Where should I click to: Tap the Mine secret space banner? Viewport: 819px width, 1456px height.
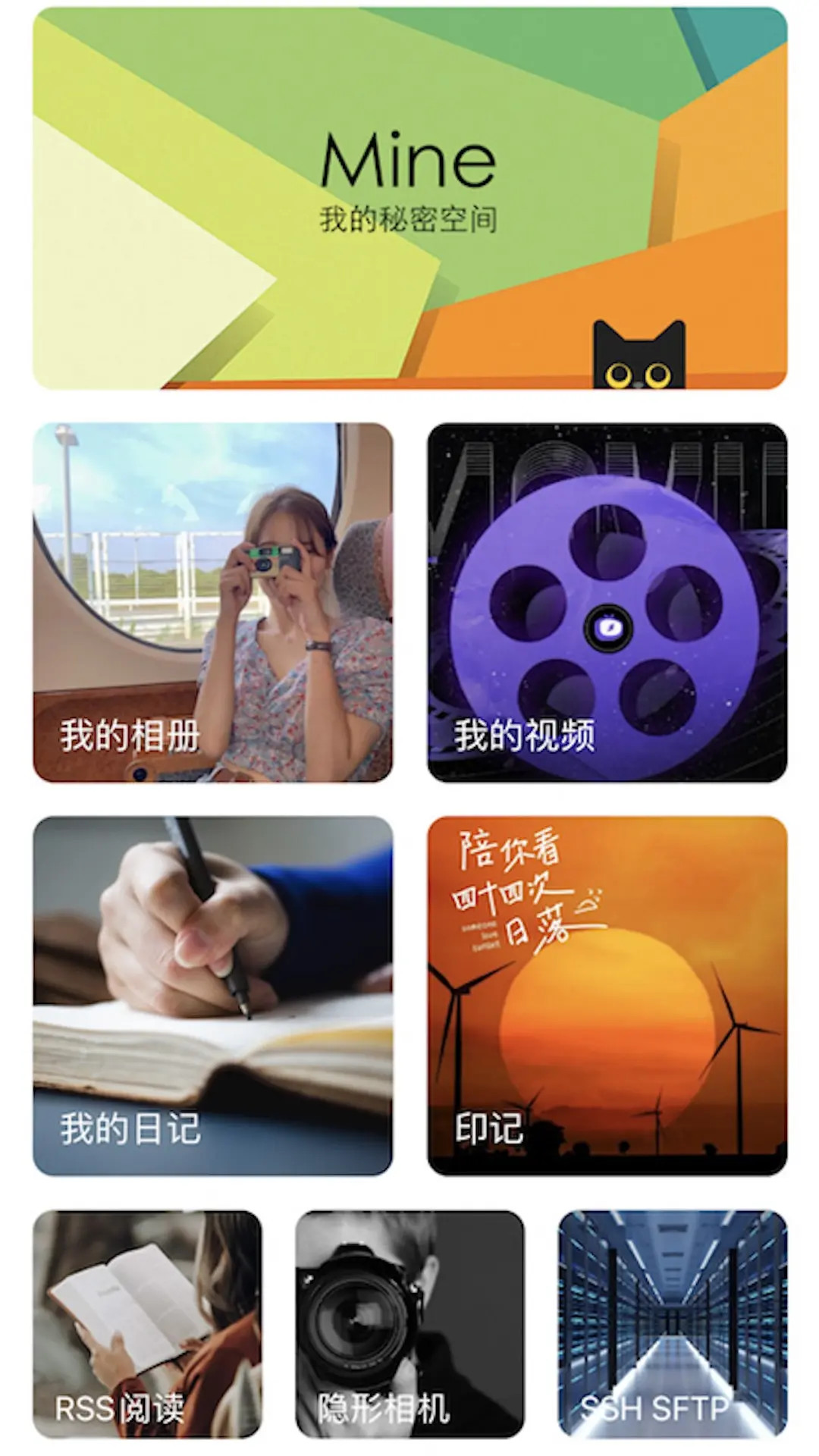pos(409,197)
